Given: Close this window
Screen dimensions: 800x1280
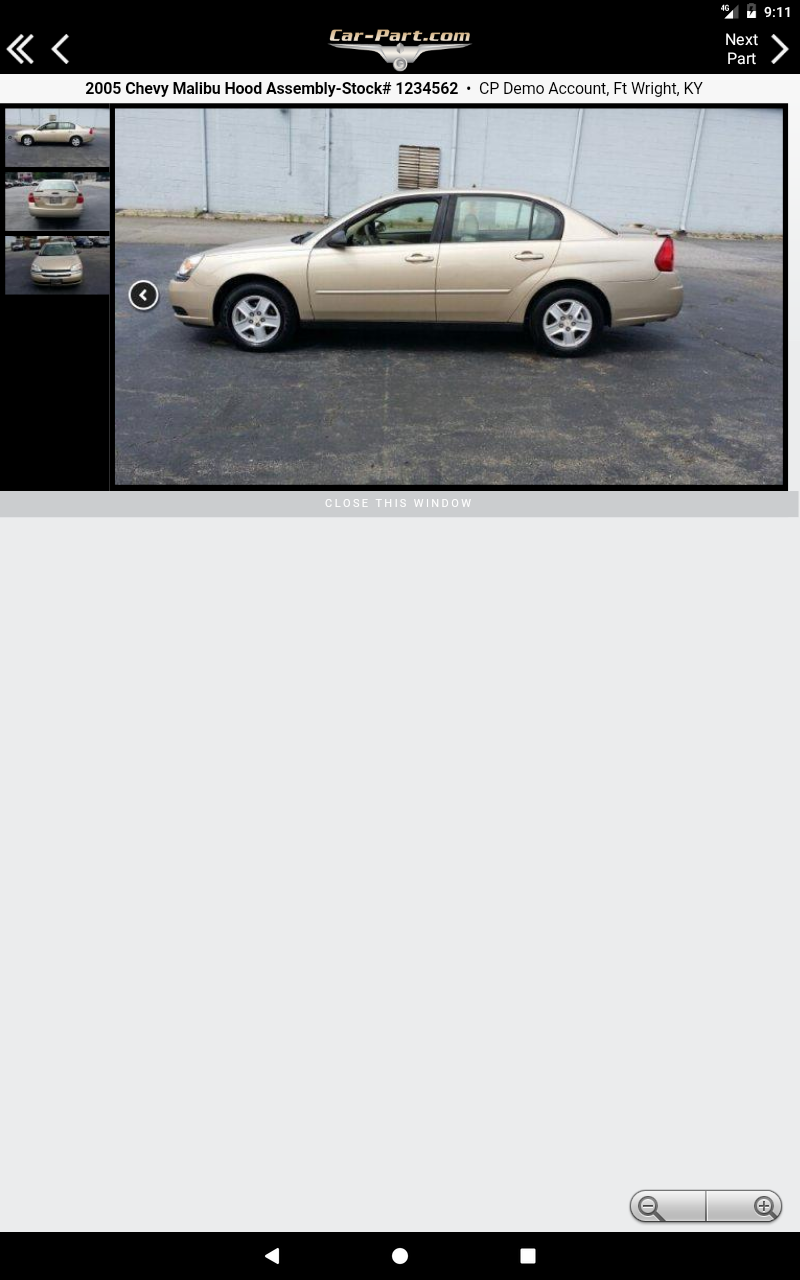Looking at the screenshot, I should [398, 503].
